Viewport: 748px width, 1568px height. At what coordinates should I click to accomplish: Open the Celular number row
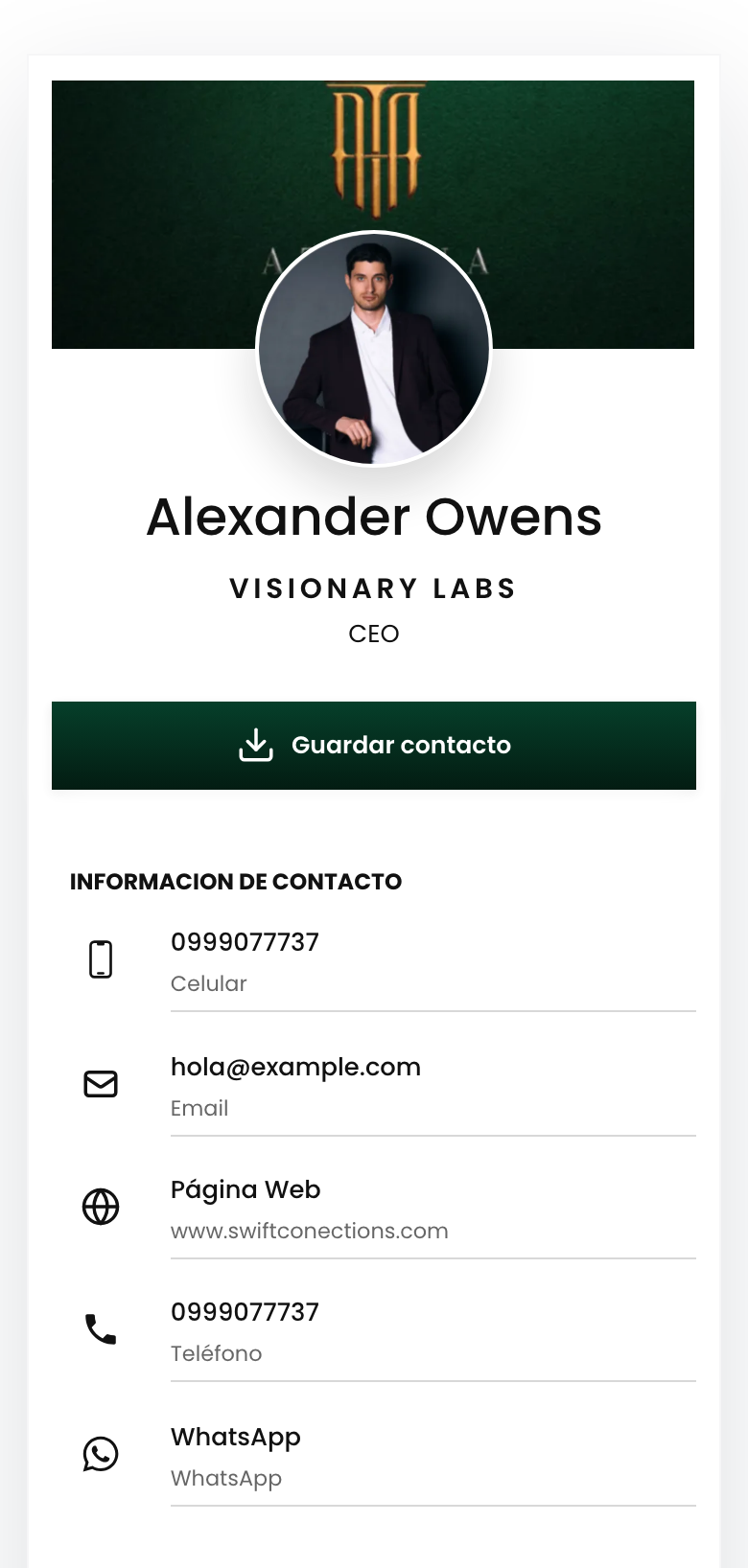point(374,961)
